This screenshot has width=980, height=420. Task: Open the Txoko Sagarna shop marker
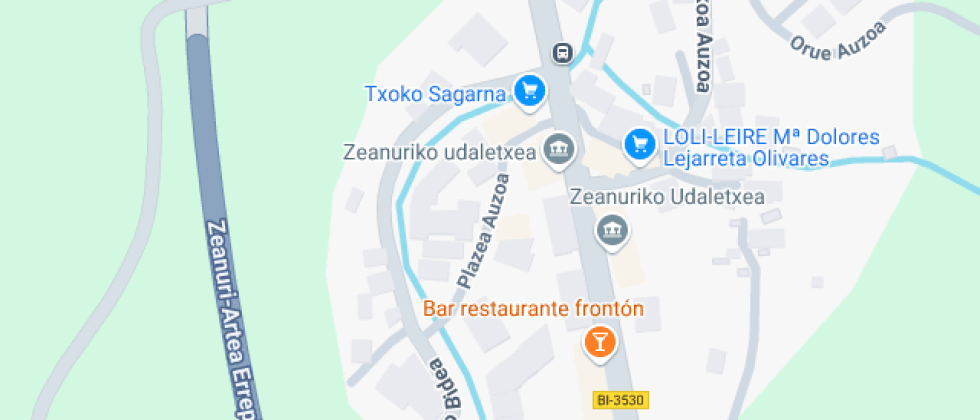click(x=529, y=91)
